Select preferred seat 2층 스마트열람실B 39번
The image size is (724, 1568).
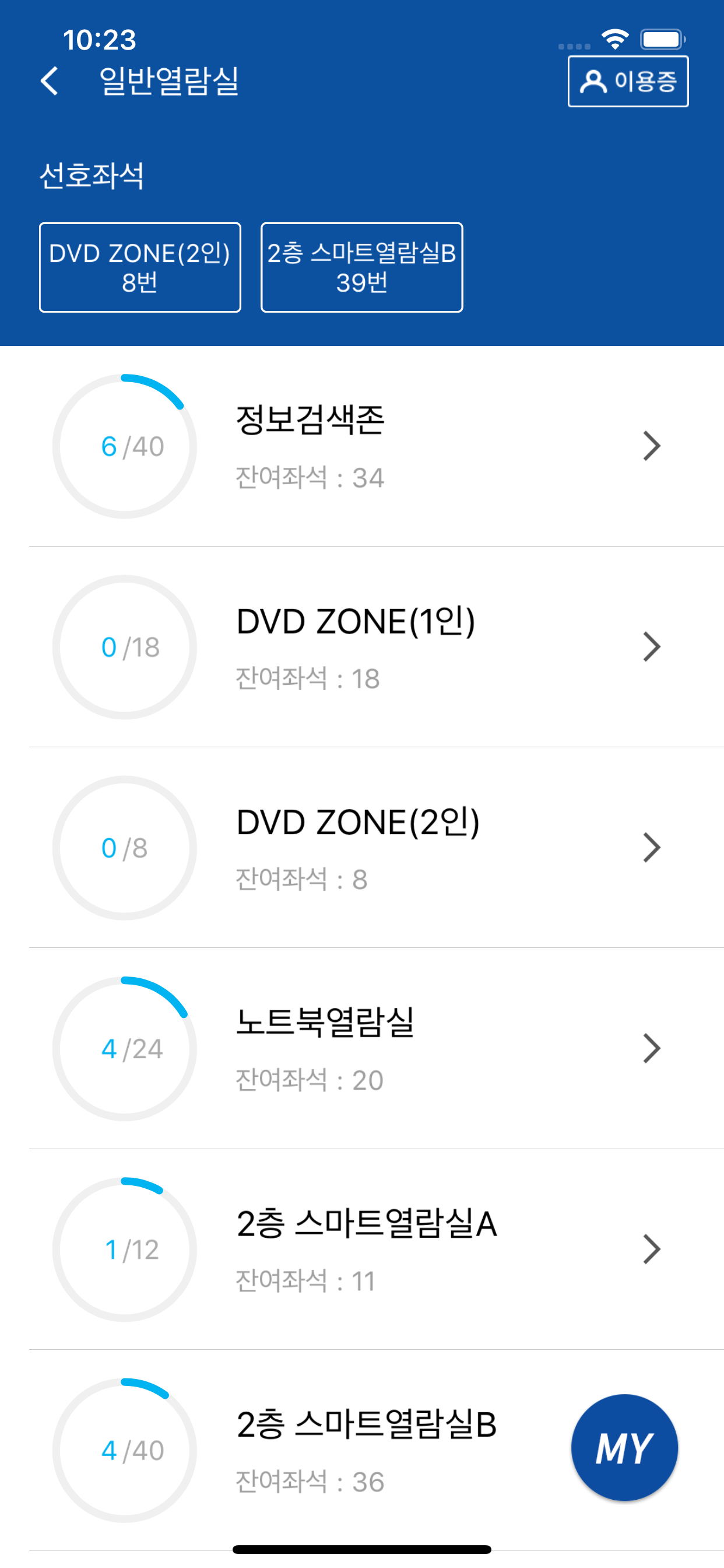(x=362, y=268)
